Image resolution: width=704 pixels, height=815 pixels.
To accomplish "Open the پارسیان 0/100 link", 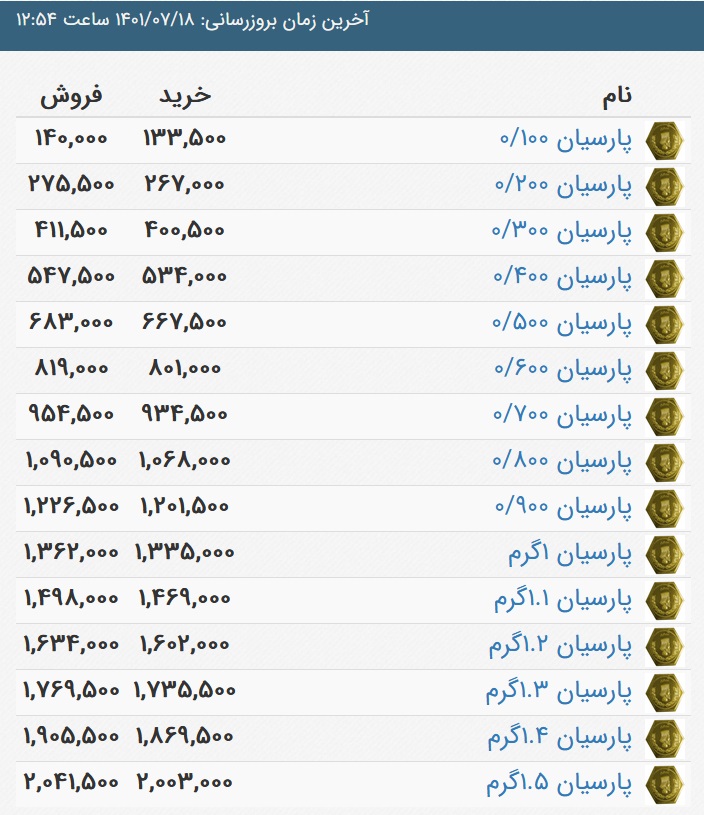I will (x=566, y=140).
